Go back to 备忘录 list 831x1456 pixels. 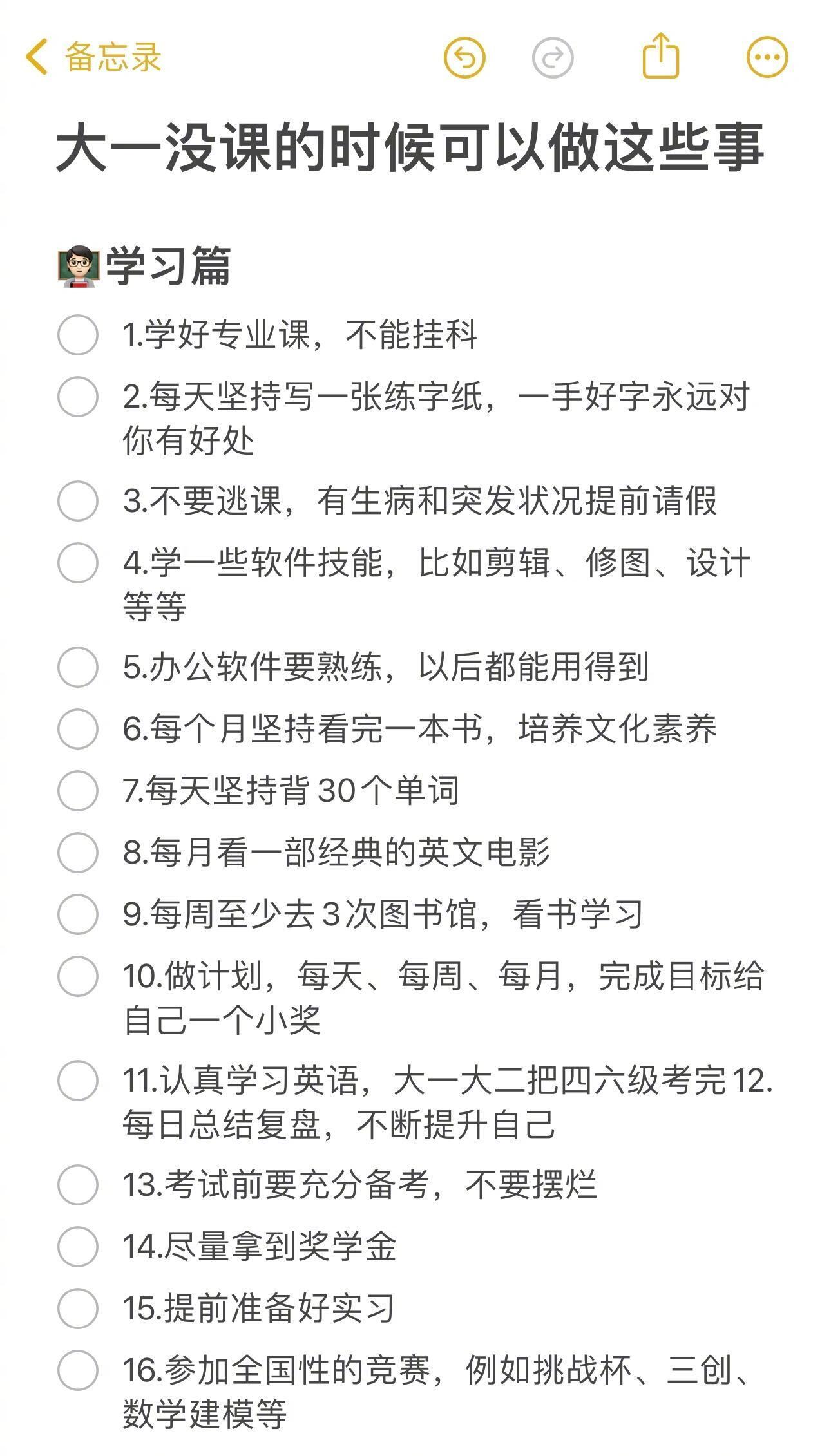tap(93, 57)
